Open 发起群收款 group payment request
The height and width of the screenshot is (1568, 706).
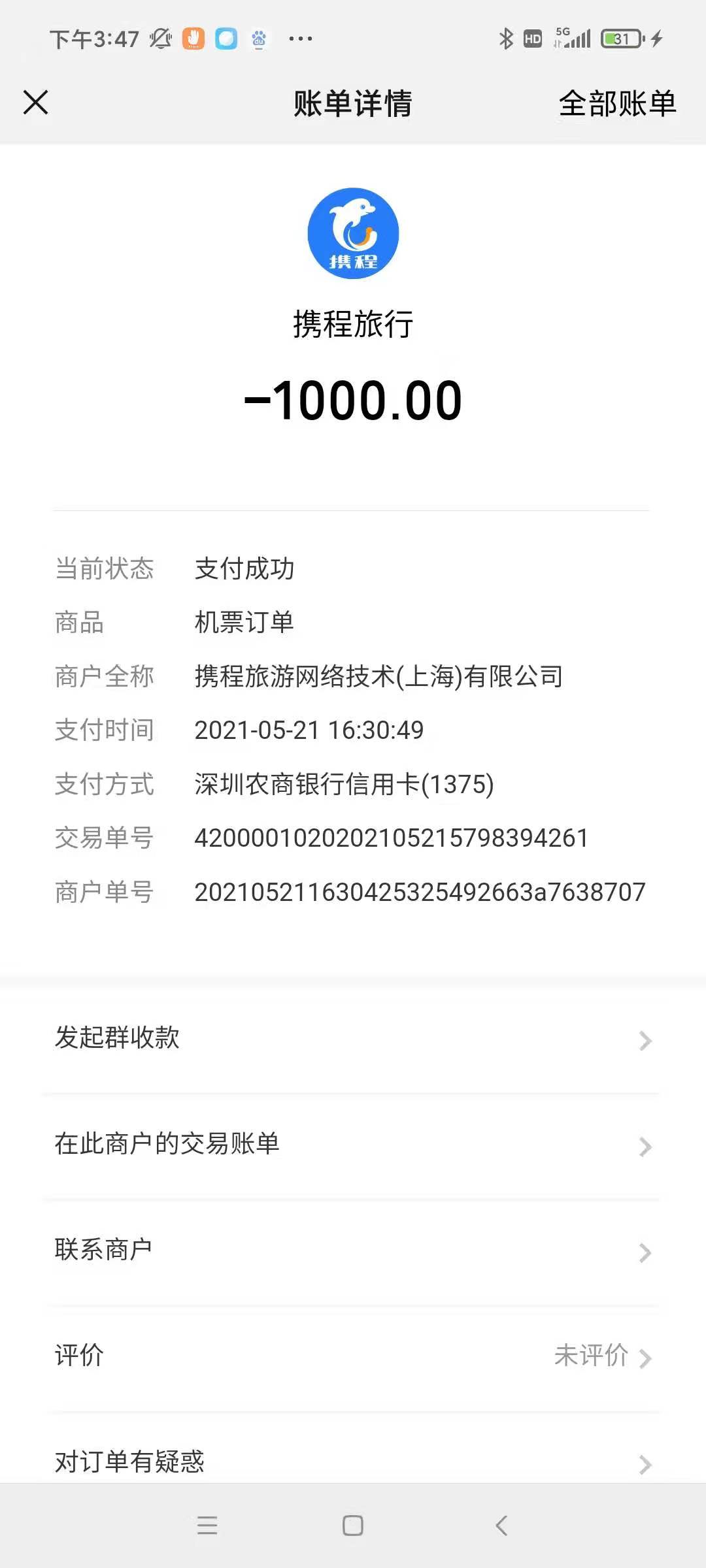[x=353, y=1039]
